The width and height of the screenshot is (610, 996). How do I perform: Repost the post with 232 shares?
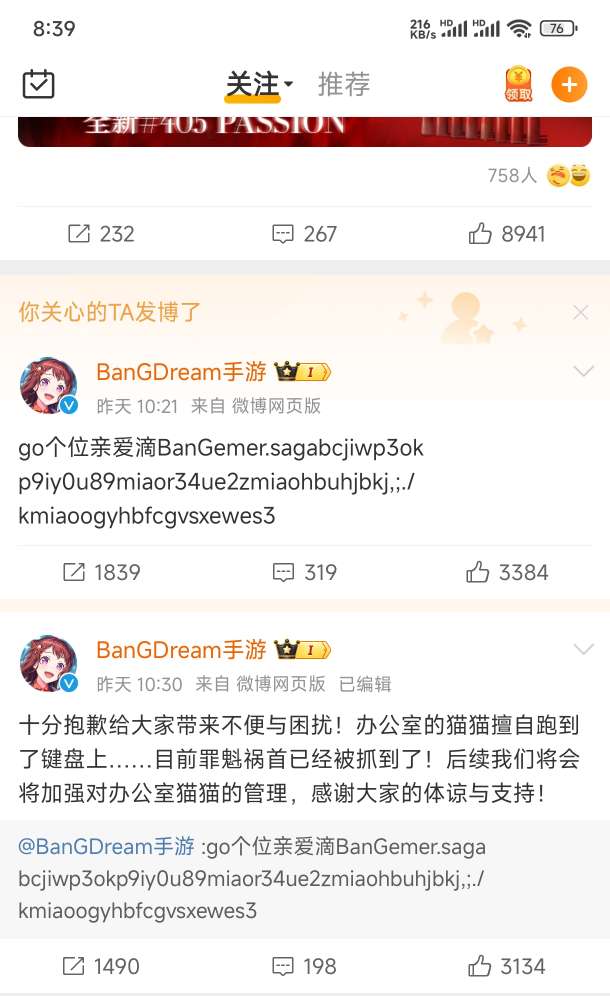[x=101, y=234]
